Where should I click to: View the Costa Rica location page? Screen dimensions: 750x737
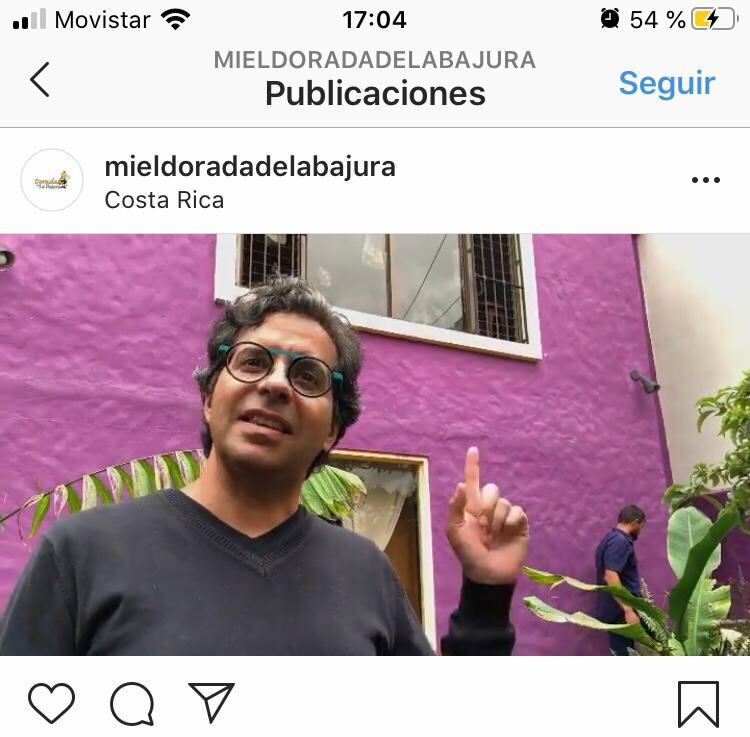(x=164, y=200)
